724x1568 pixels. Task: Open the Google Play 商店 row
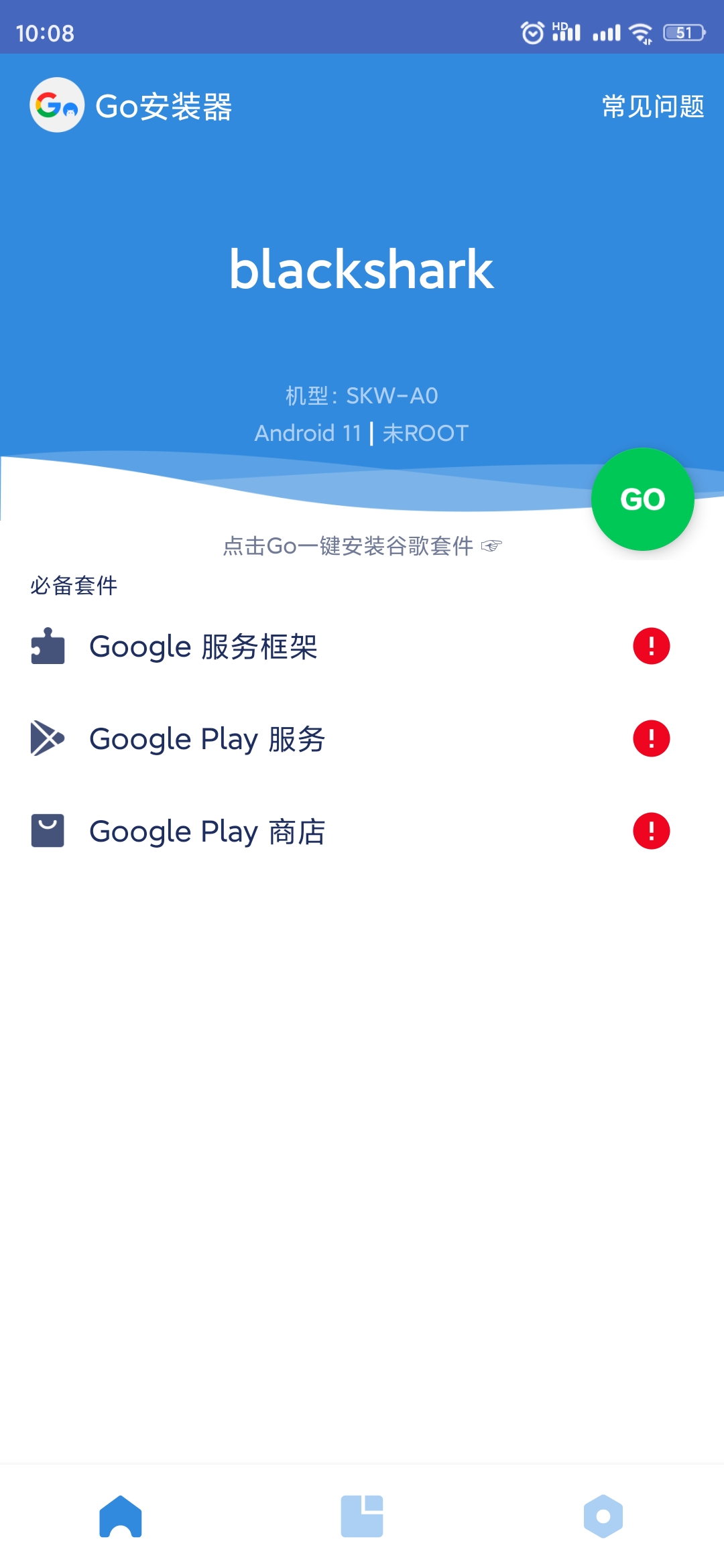coord(362,832)
